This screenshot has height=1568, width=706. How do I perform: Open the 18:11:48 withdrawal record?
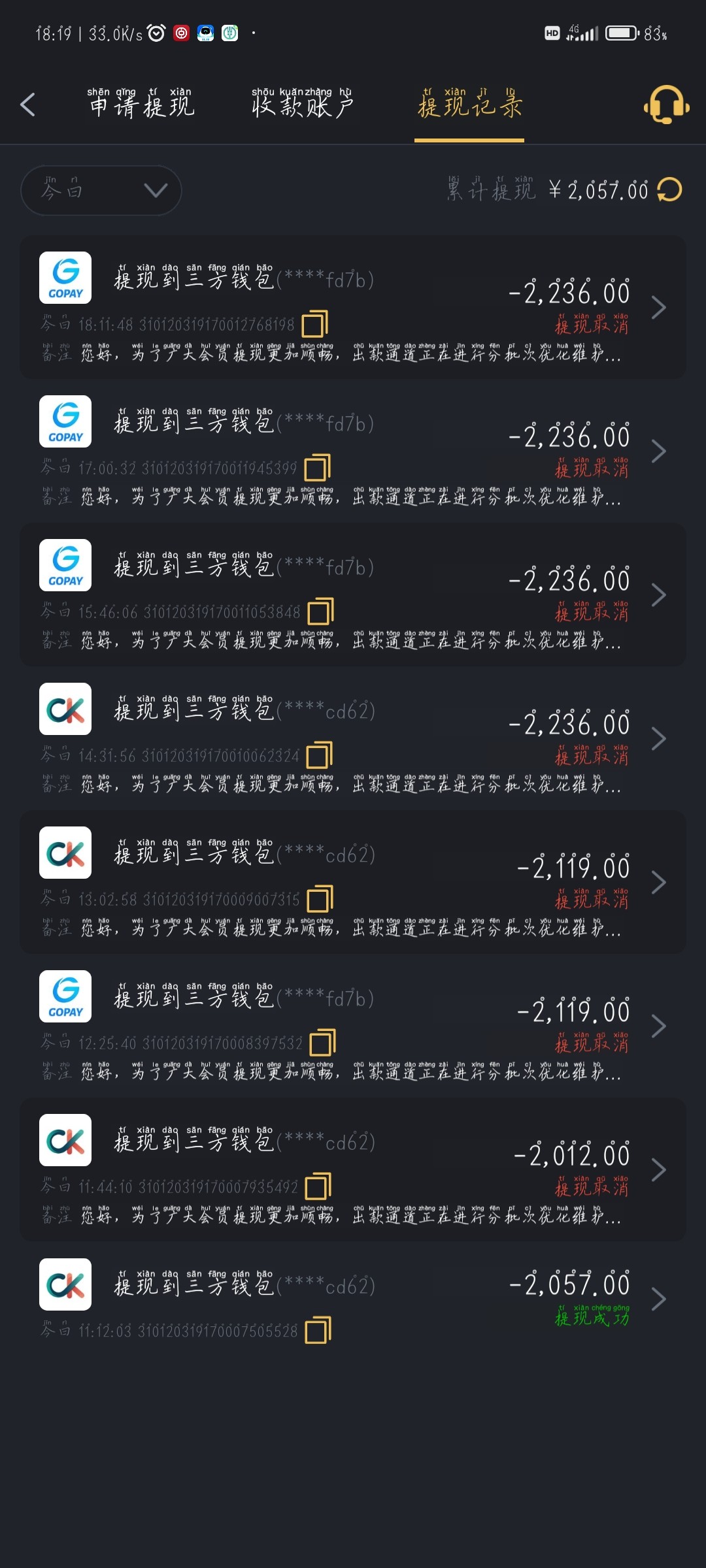click(658, 307)
